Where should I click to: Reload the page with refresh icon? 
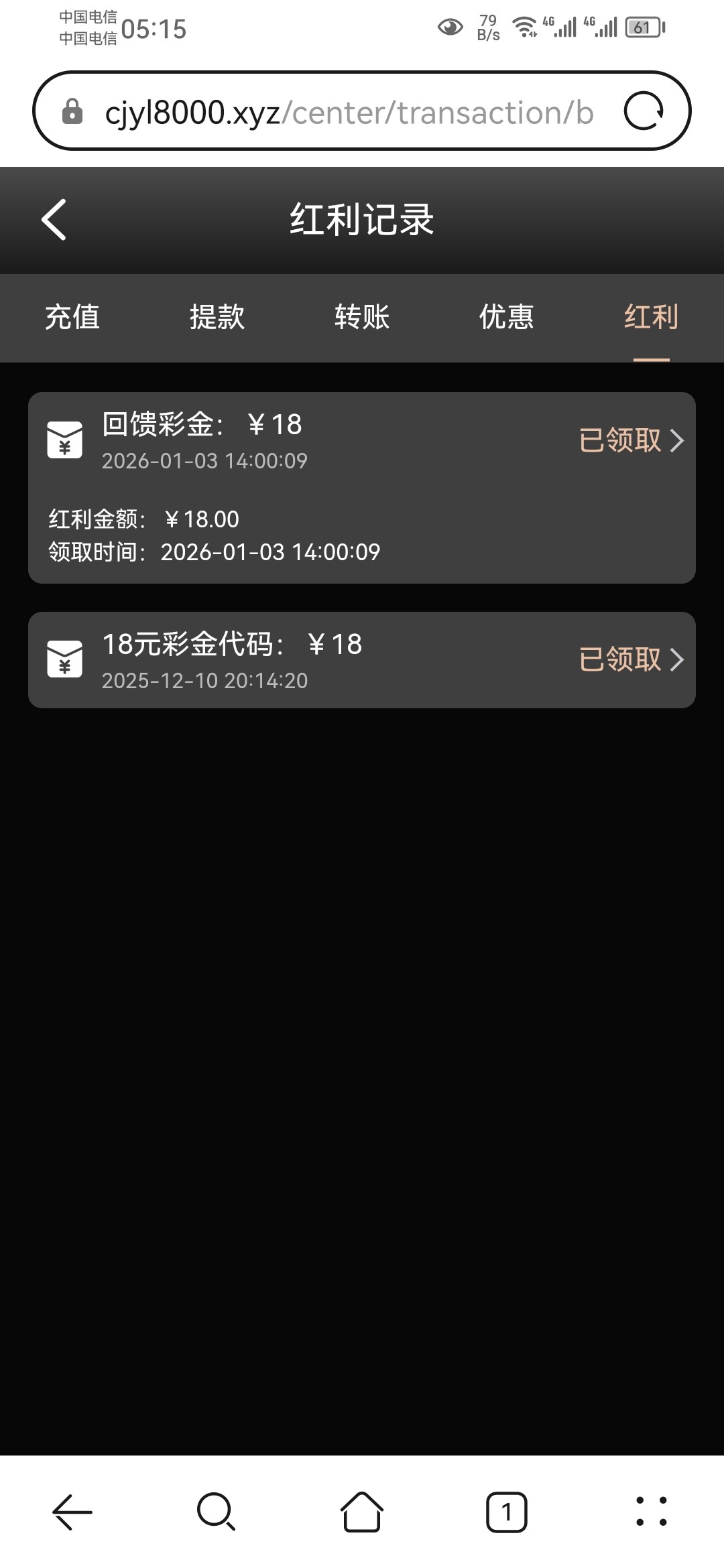[644, 111]
